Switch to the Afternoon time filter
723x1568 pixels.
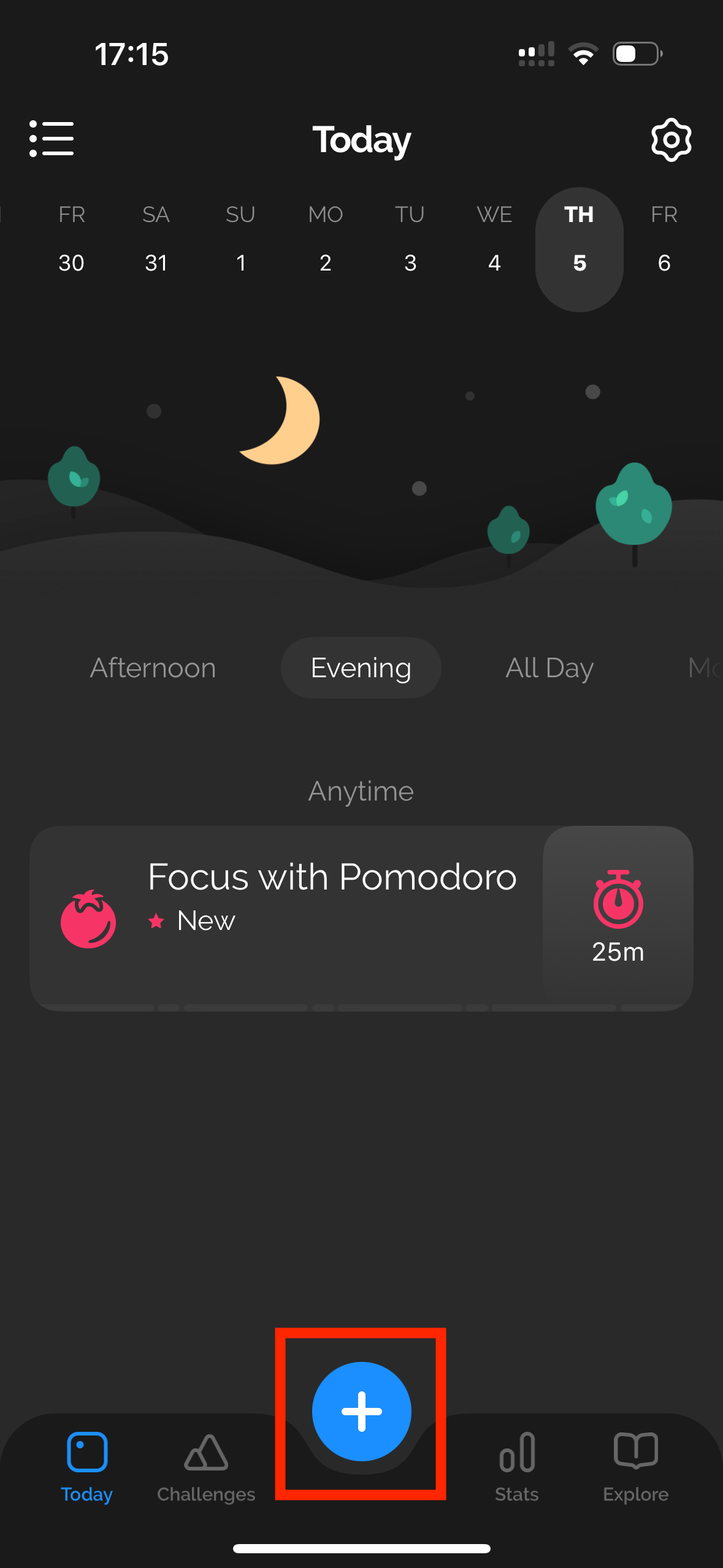(153, 668)
